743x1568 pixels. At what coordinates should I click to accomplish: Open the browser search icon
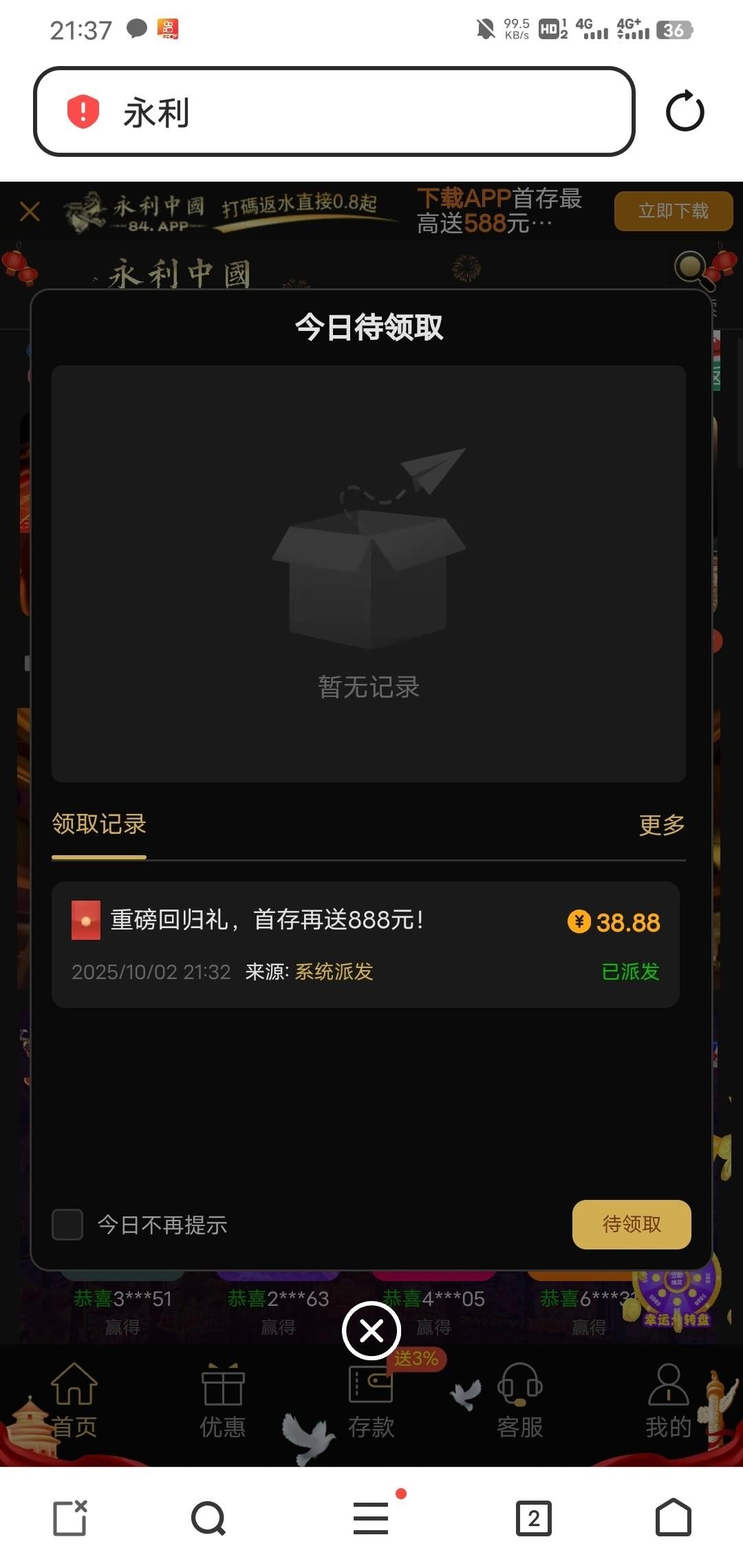[x=208, y=1518]
